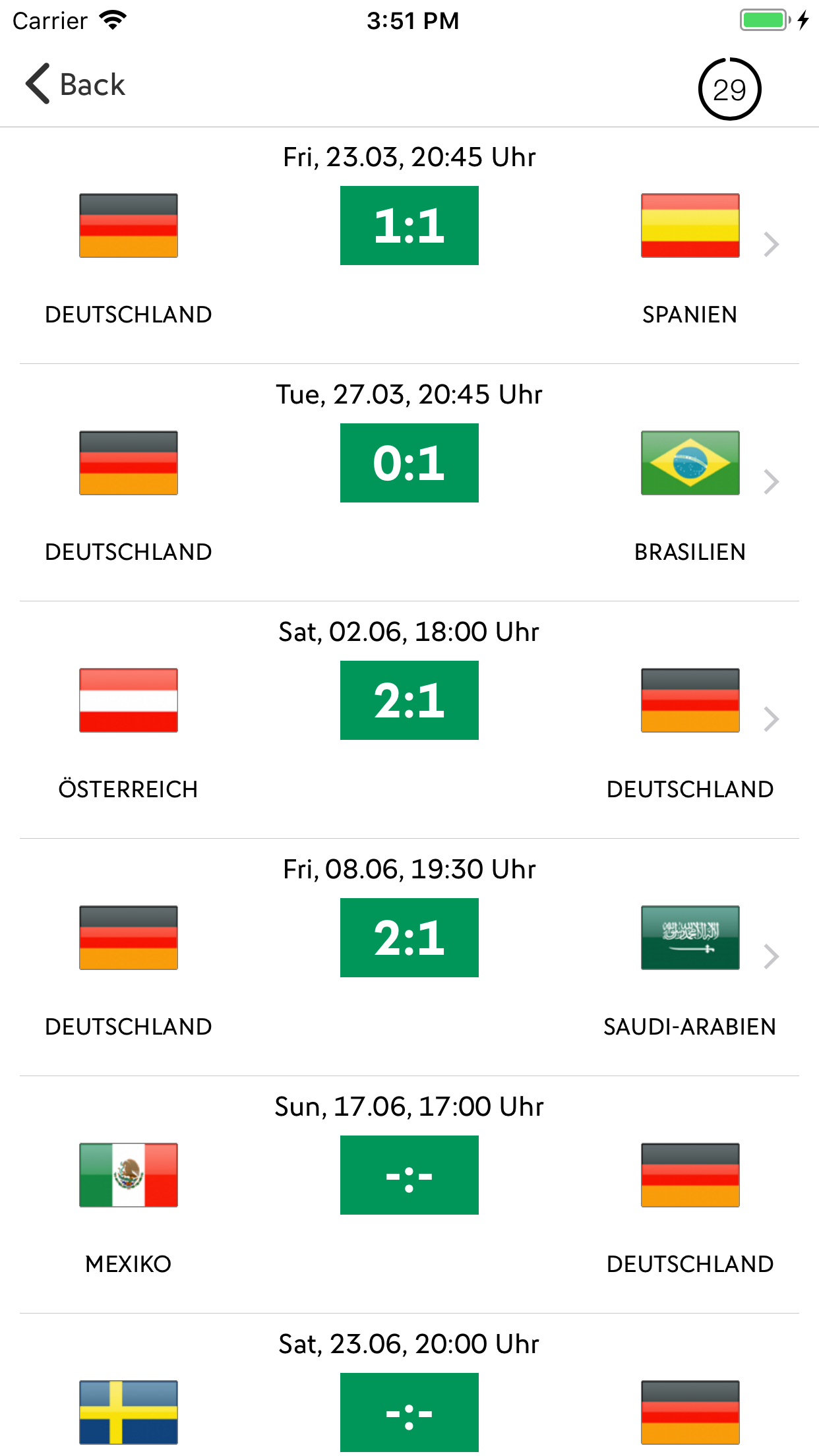This screenshot has width=819, height=1456.
Task: Tap the 29 countdown circle
Action: point(729,89)
